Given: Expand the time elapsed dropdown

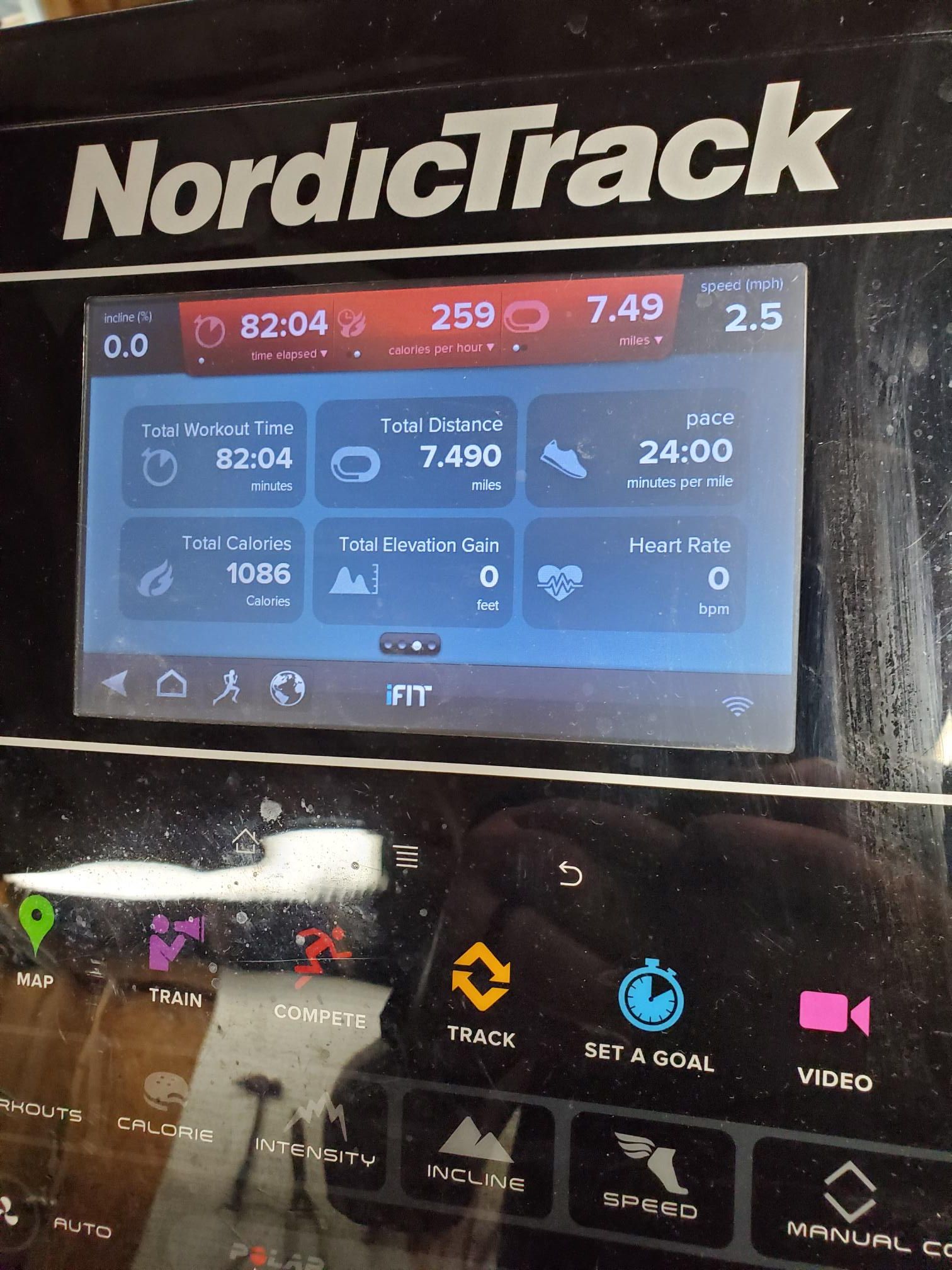Looking at the screenshot, I should pos(289,355).
